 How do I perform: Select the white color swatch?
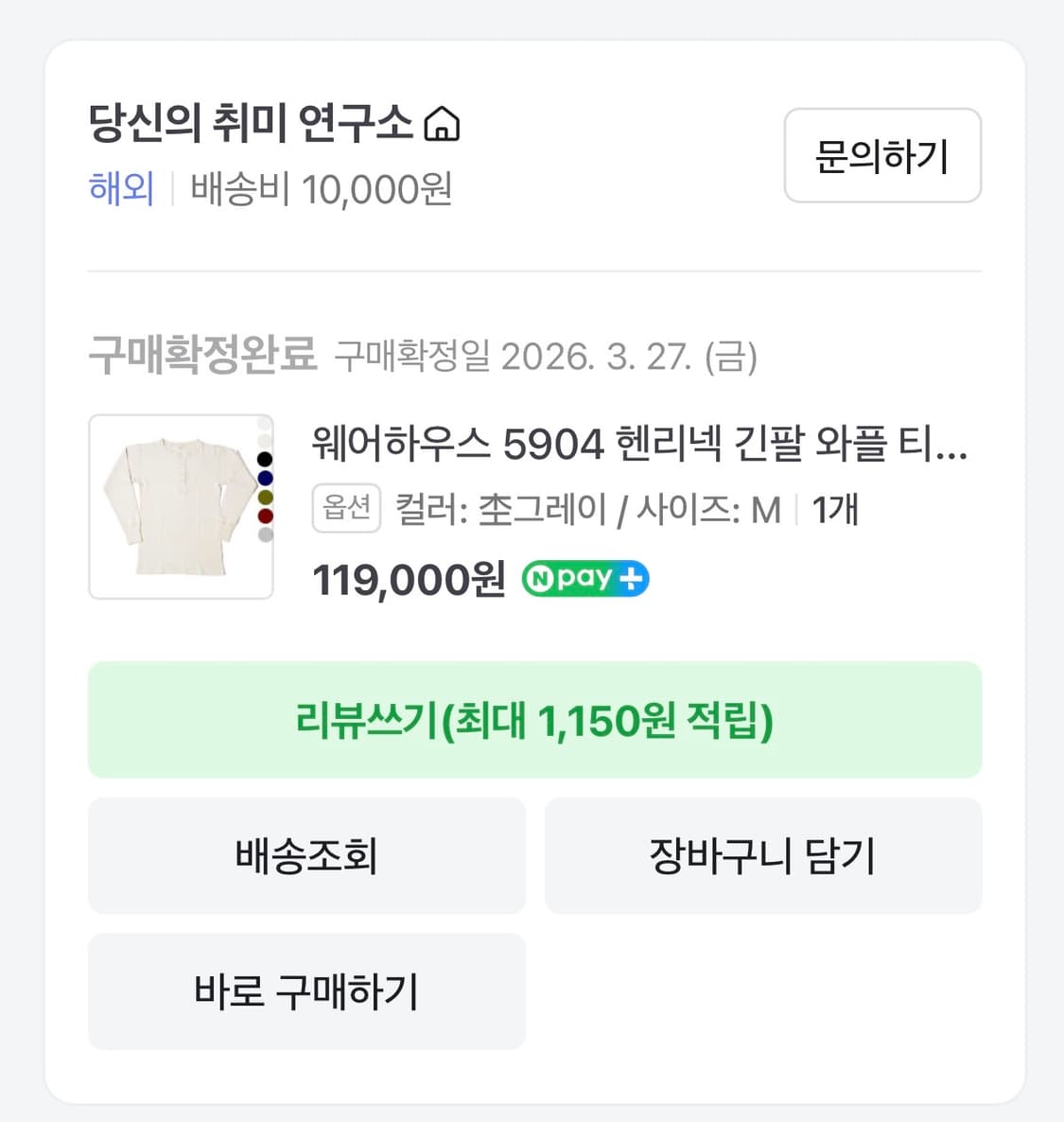pos(264,424)
